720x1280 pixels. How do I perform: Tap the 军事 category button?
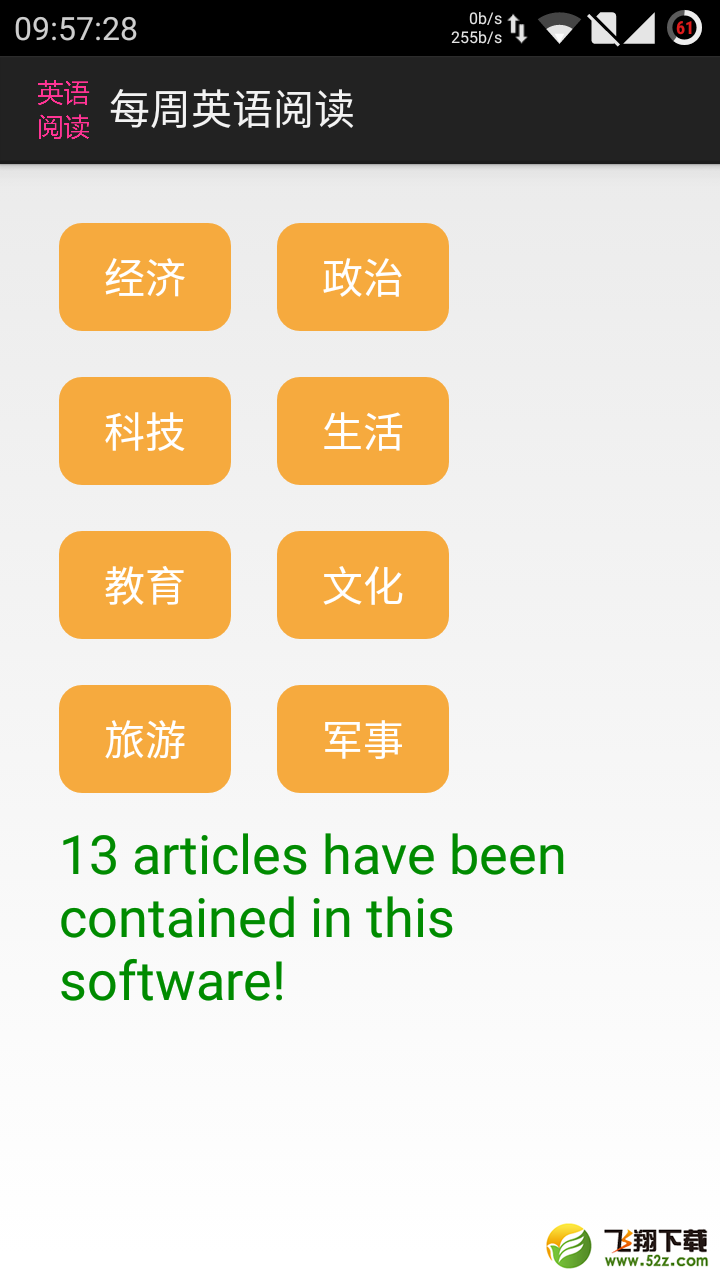click(363, 739)
